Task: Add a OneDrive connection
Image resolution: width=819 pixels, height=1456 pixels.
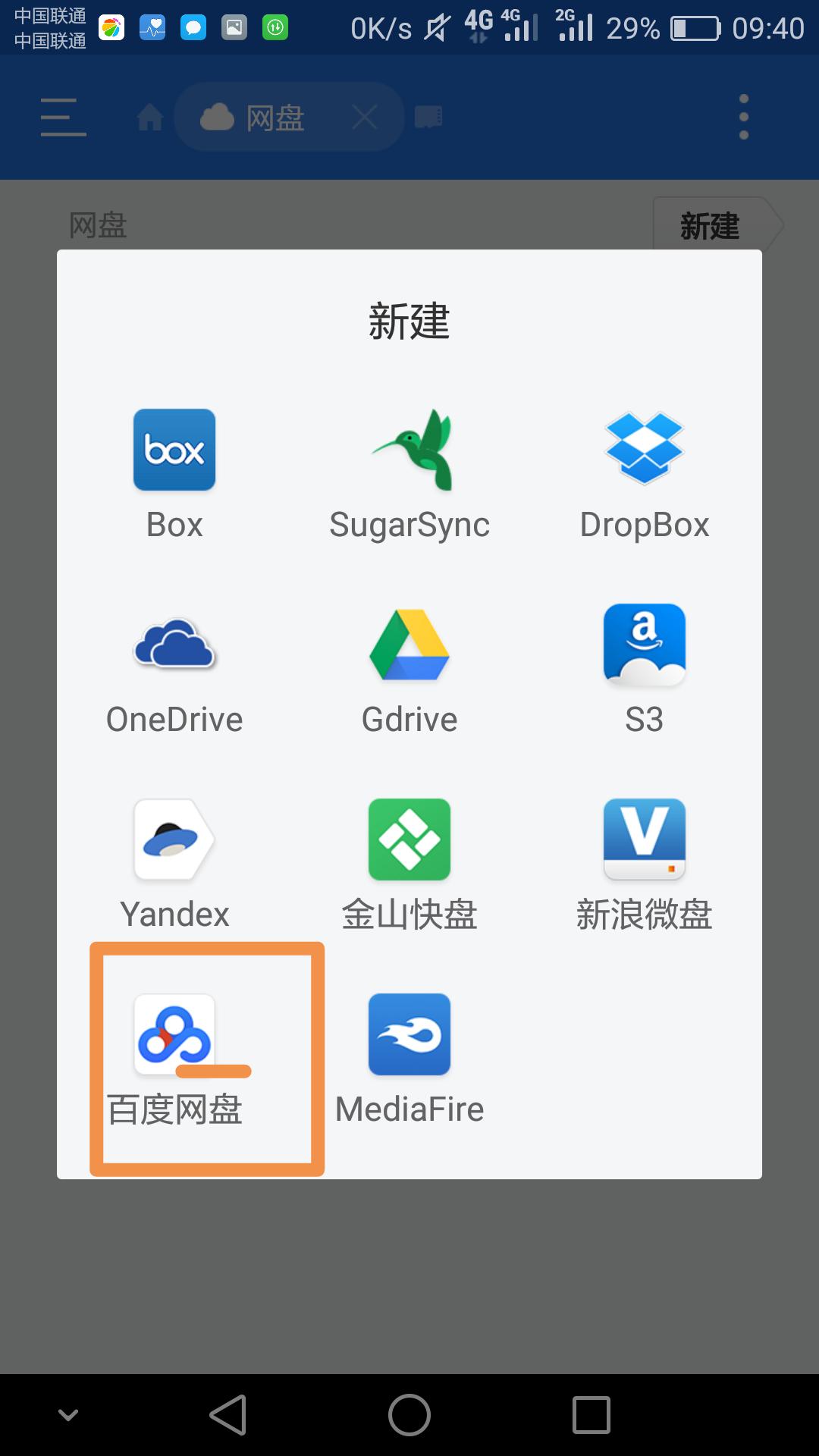Action: point(174,645)
